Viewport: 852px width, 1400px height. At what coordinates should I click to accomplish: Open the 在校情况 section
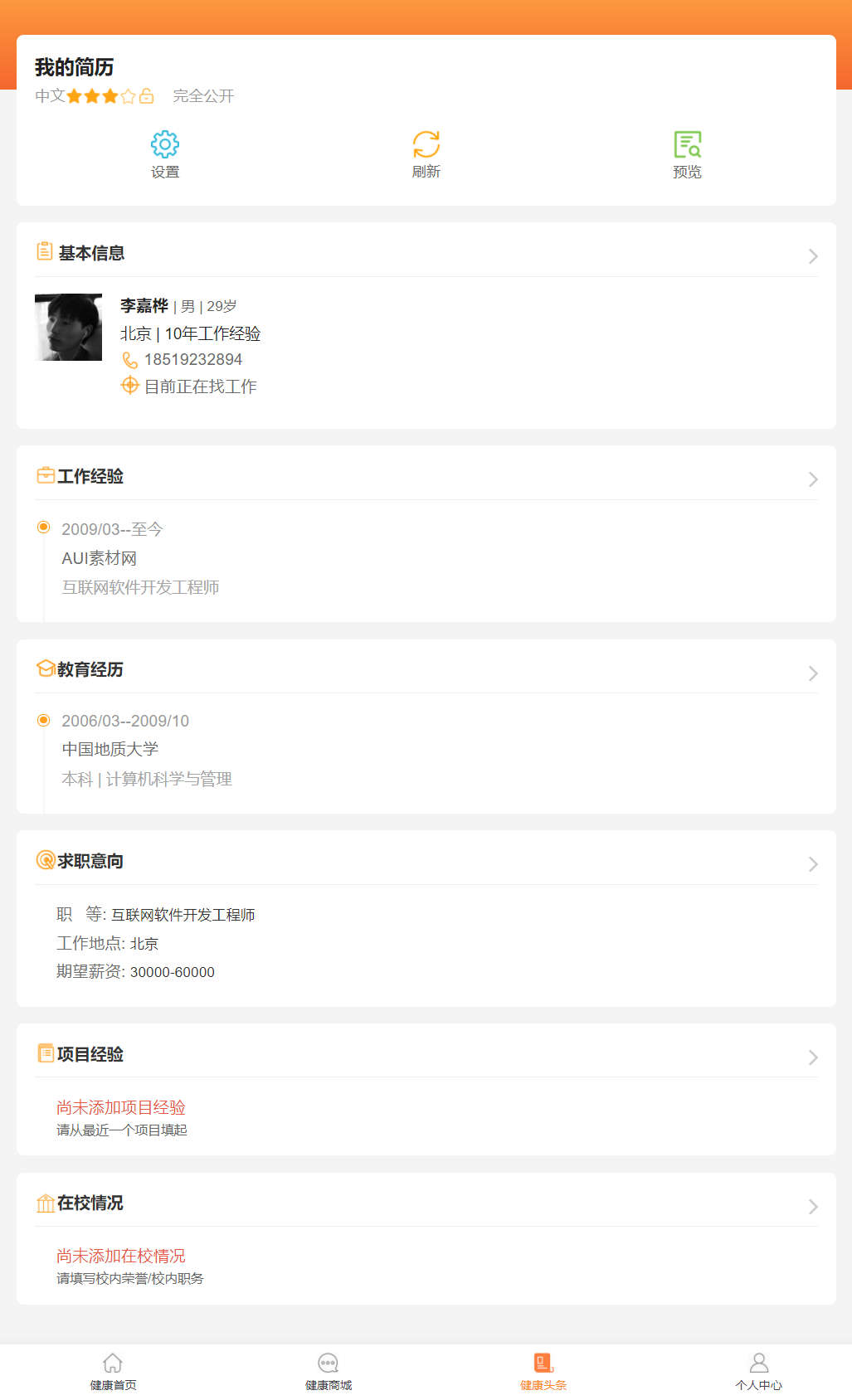tap(426, 1203)
